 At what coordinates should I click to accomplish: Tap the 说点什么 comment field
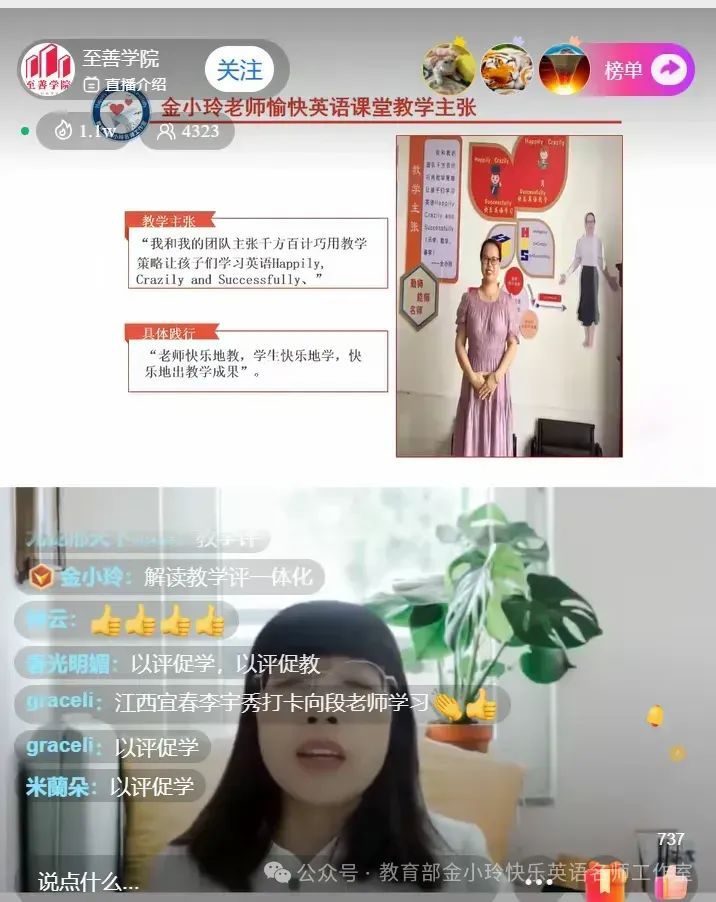coord(90,882)
